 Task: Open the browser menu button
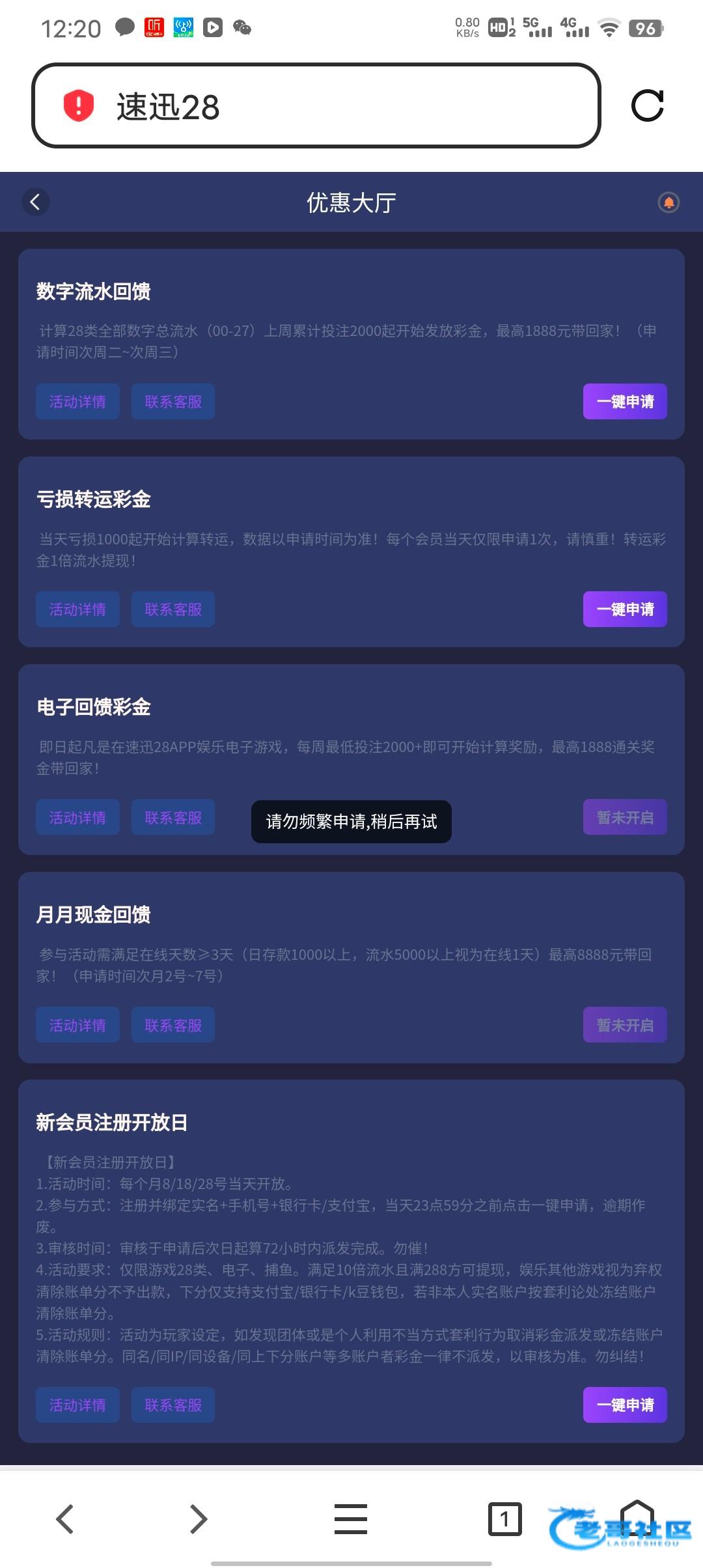[x=351, y=1519]
